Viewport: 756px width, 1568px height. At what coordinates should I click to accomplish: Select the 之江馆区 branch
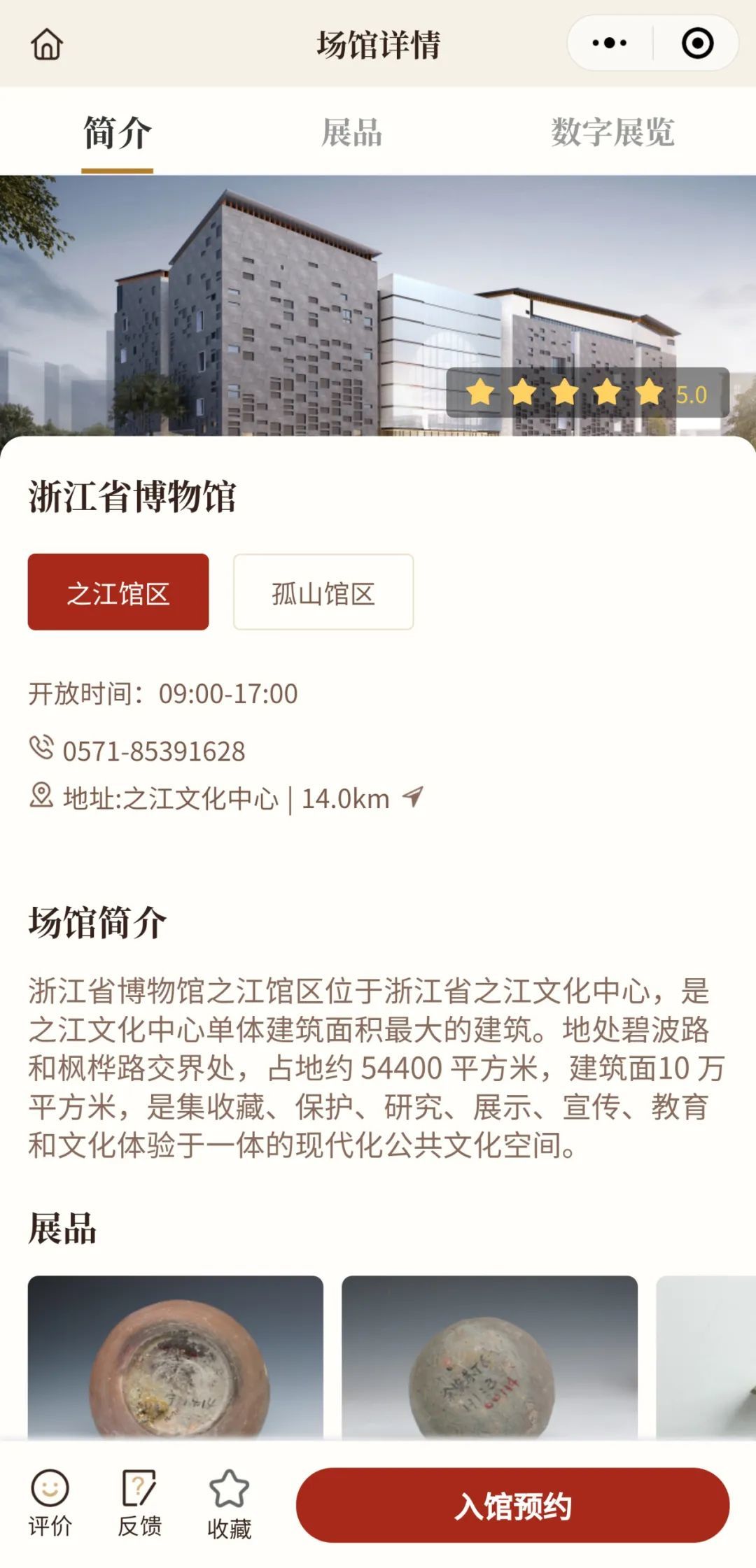pos(118,592)
